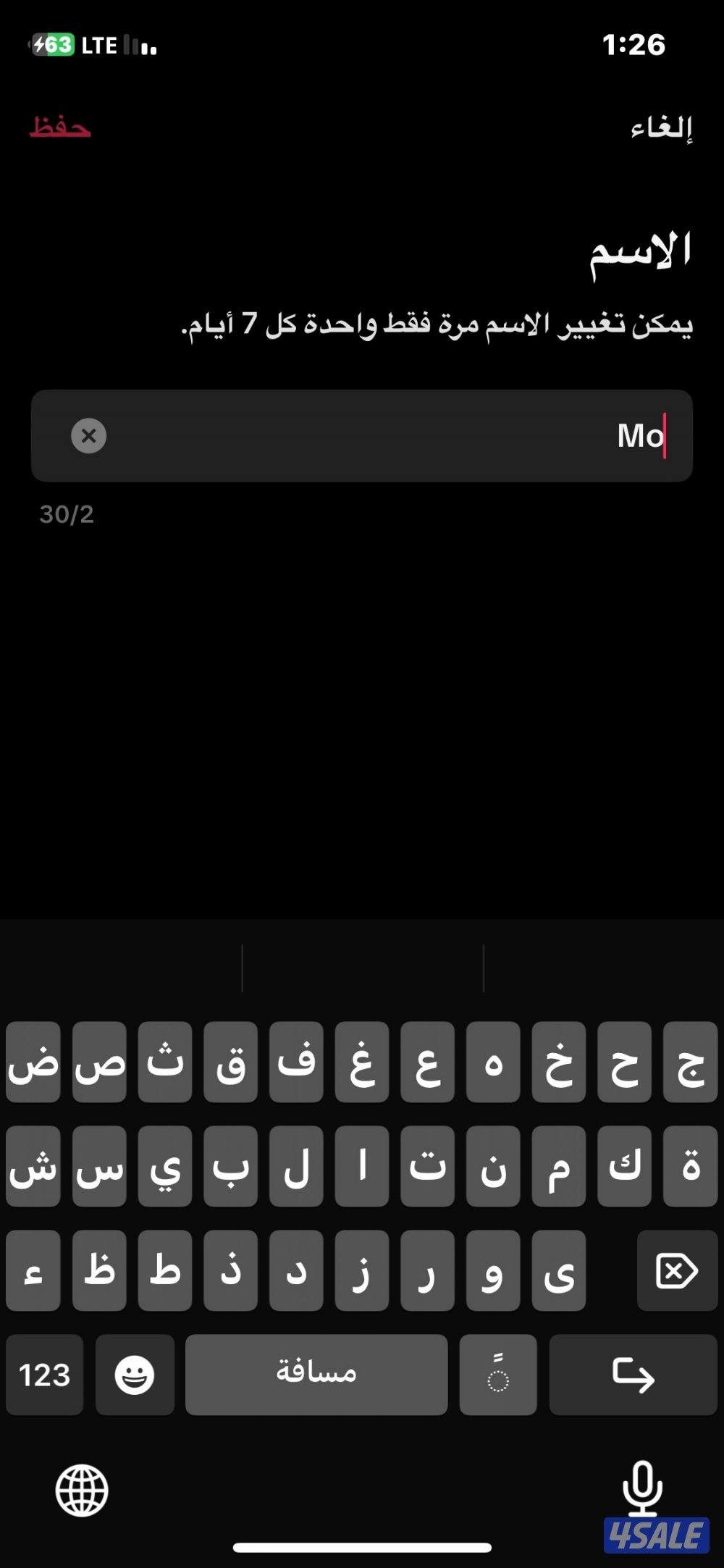The width and height of the screenshot is (724, 1568).
Task: Switch keyboards with the globe icon
Action: (82, 1490)
